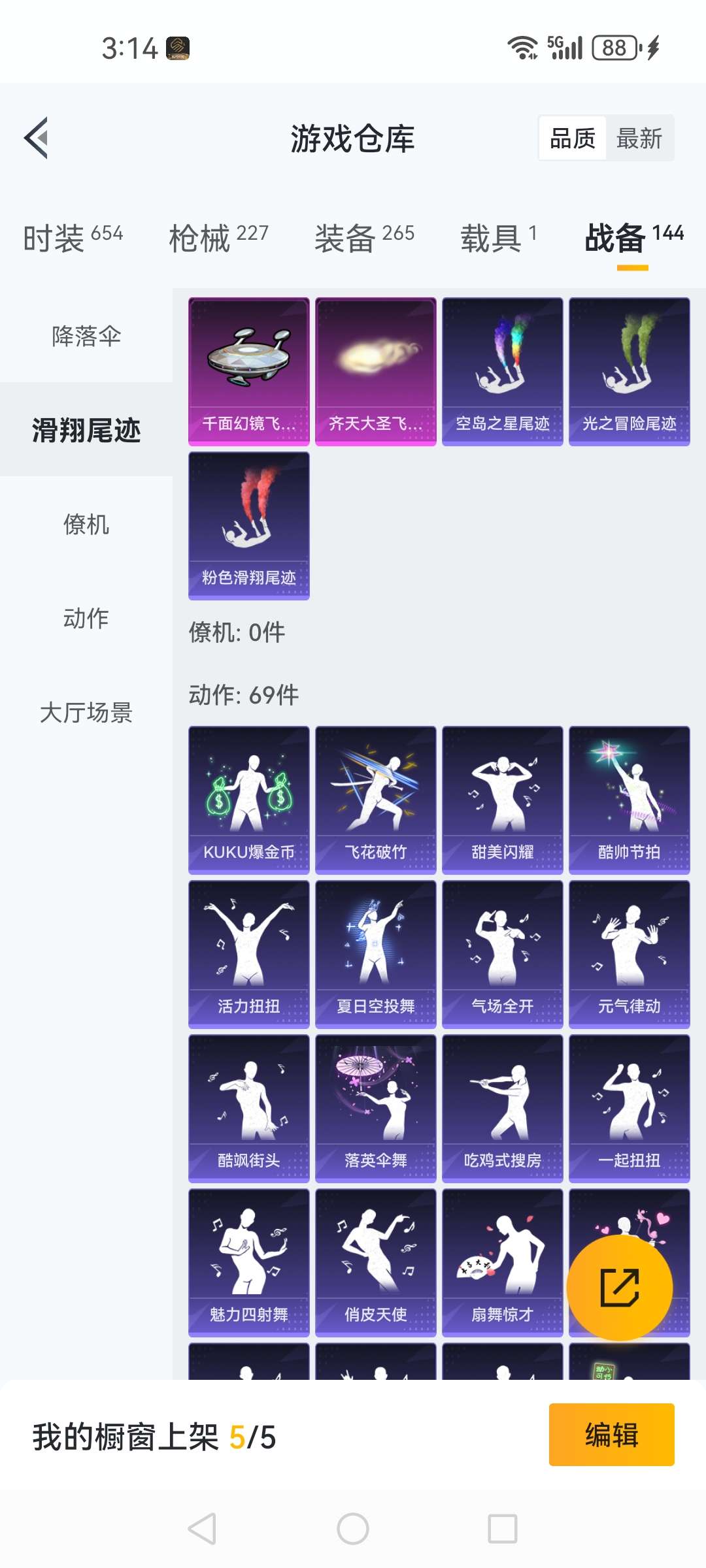Switch to the 时装 tab
The image size is (706, 1568).
[73, 237]
